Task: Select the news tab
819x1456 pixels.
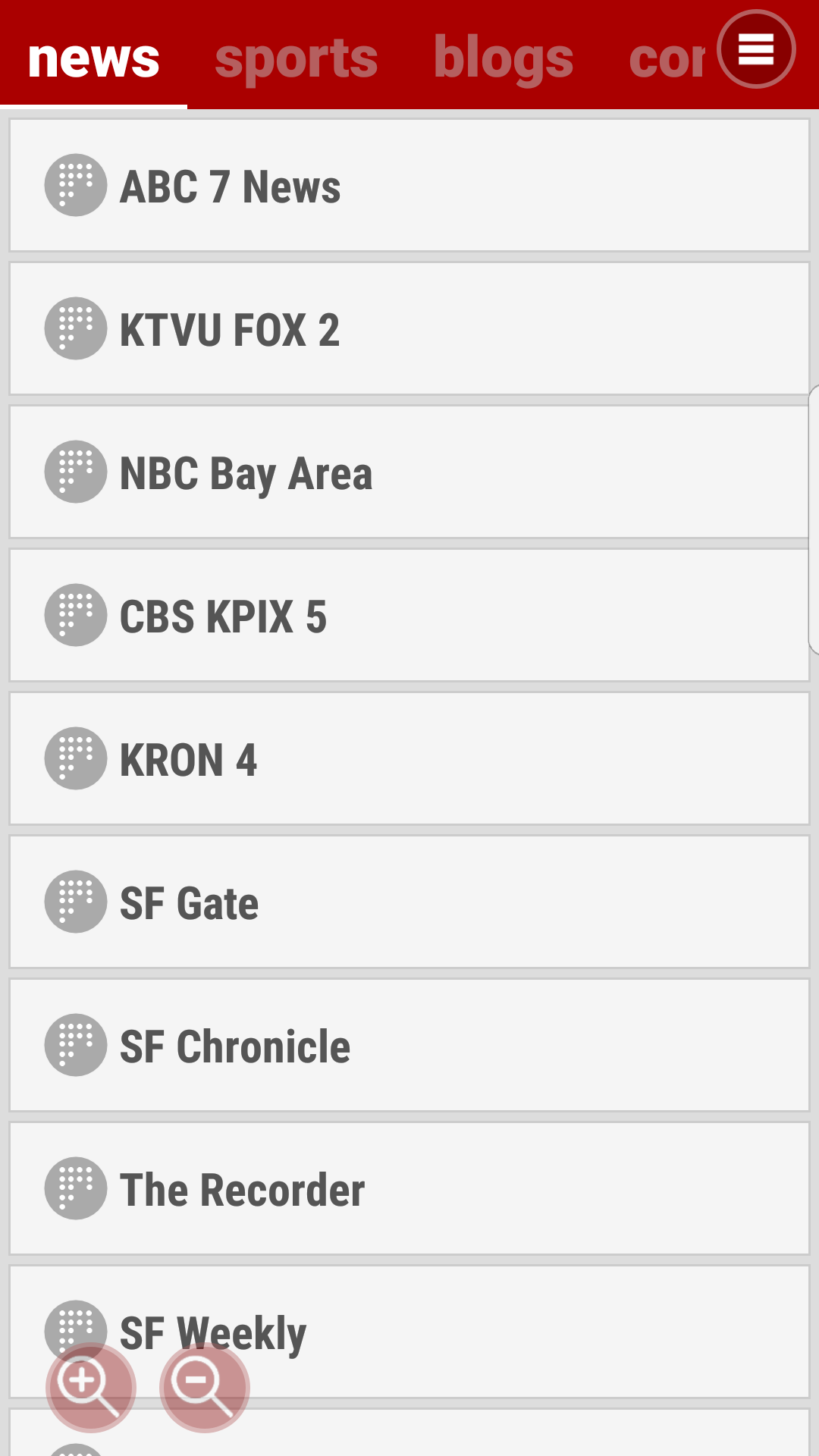Action: coord(93,58)
